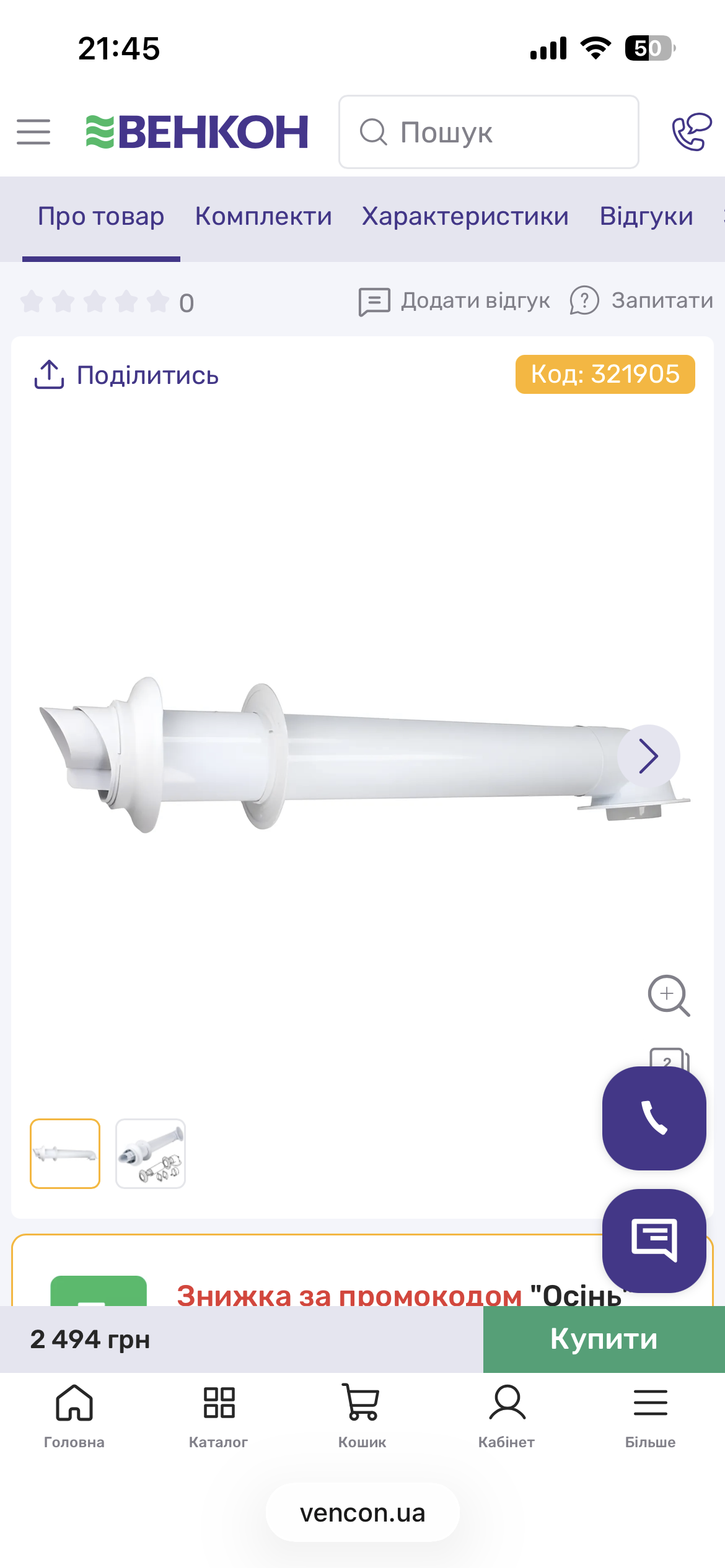This screenshot has height=1568, width=725.
Task: Open the Кабінет account tab
Action: point(506,1416)
